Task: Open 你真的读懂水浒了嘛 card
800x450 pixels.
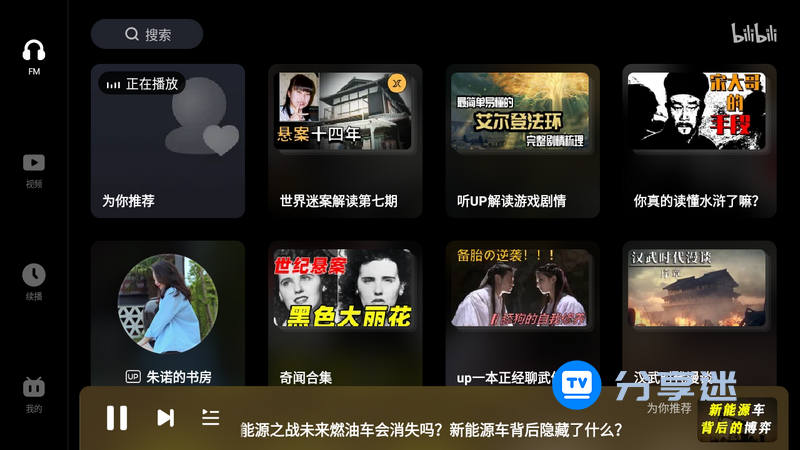Action: [x=699, y=140]
